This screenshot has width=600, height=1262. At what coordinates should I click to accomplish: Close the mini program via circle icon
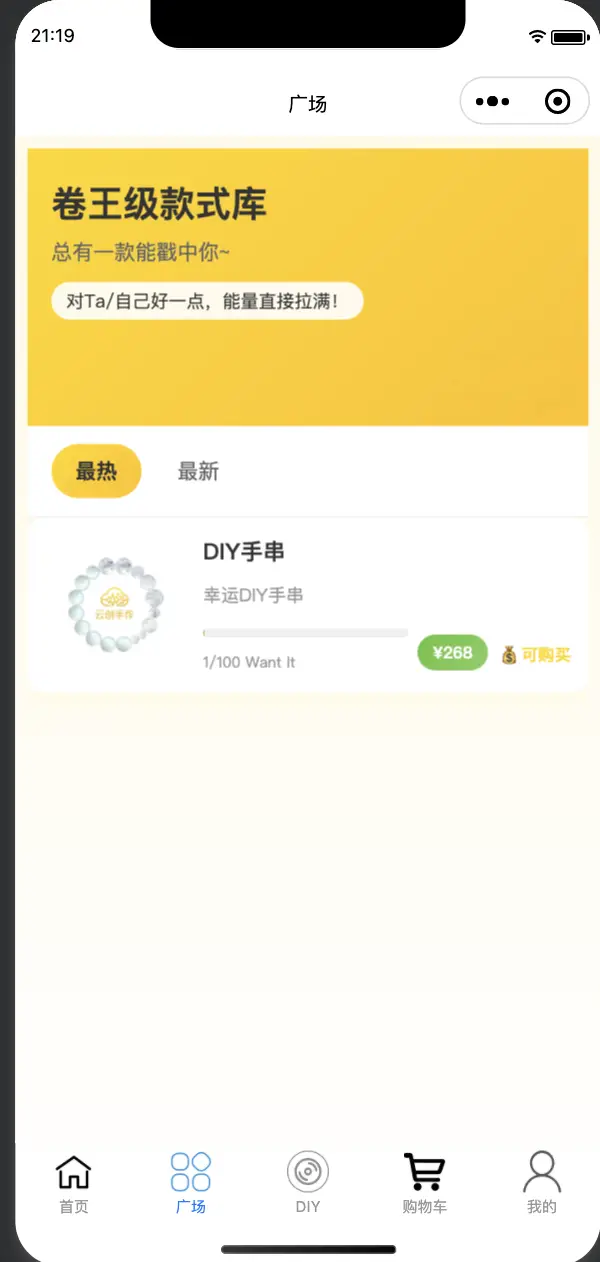[557, 102]
